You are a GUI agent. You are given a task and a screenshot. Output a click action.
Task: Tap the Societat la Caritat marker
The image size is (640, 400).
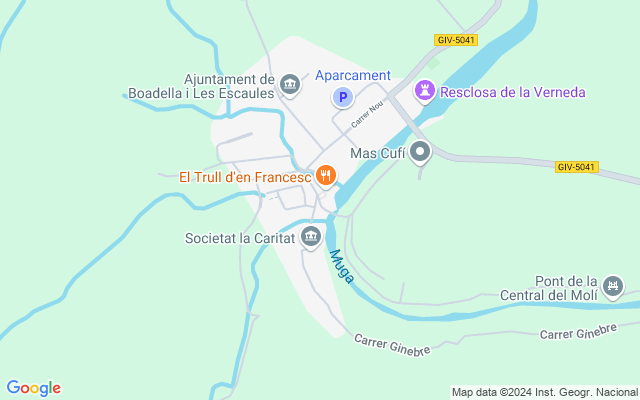click(x=311, y=237)
